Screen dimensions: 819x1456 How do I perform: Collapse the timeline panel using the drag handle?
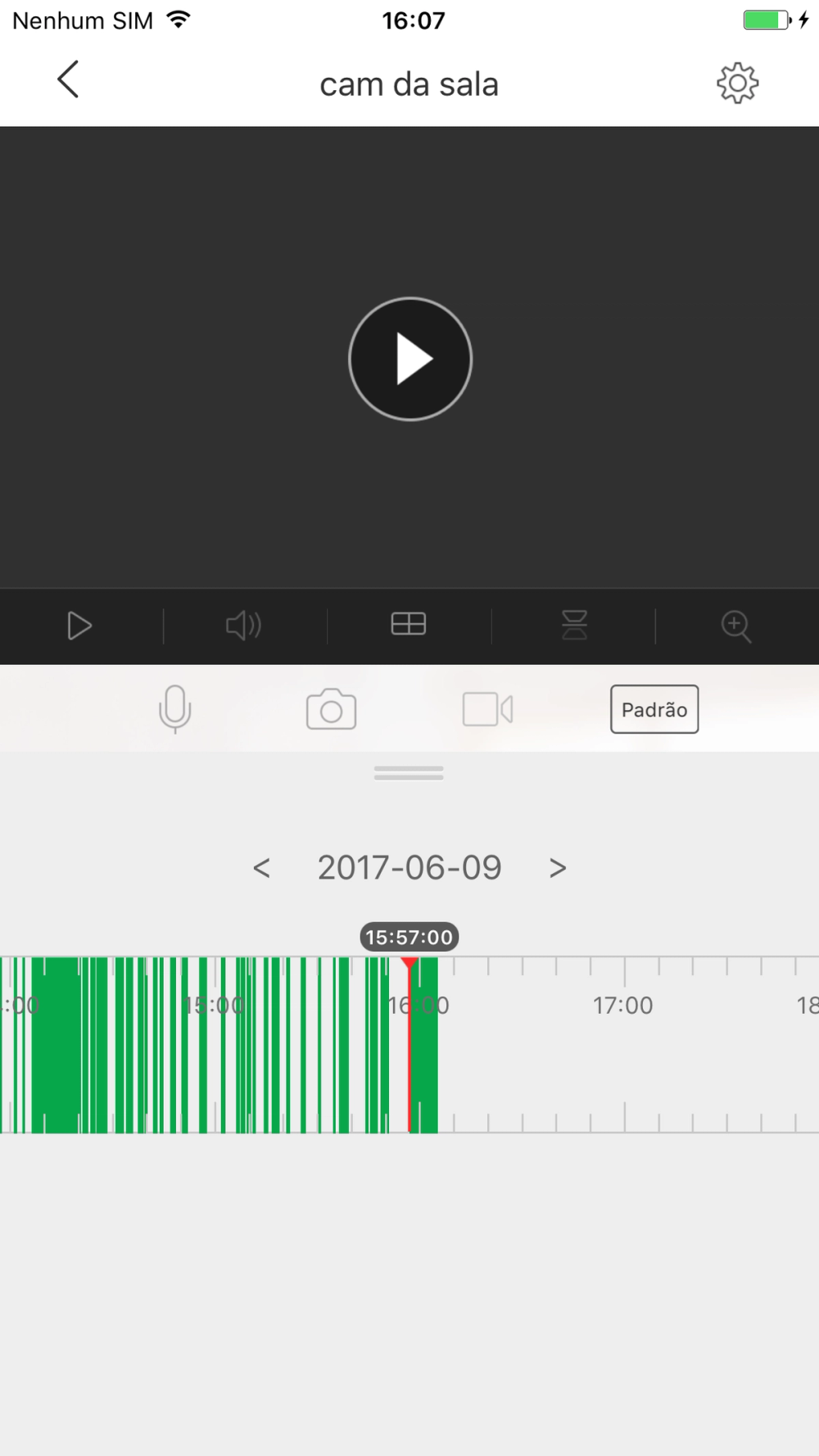409,772
